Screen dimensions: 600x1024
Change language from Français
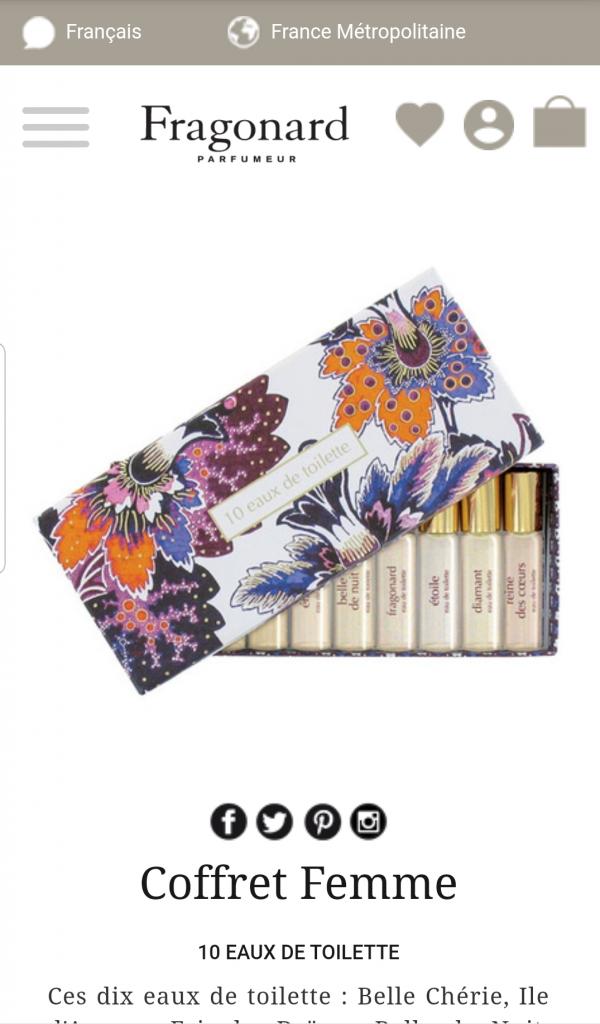82,32
